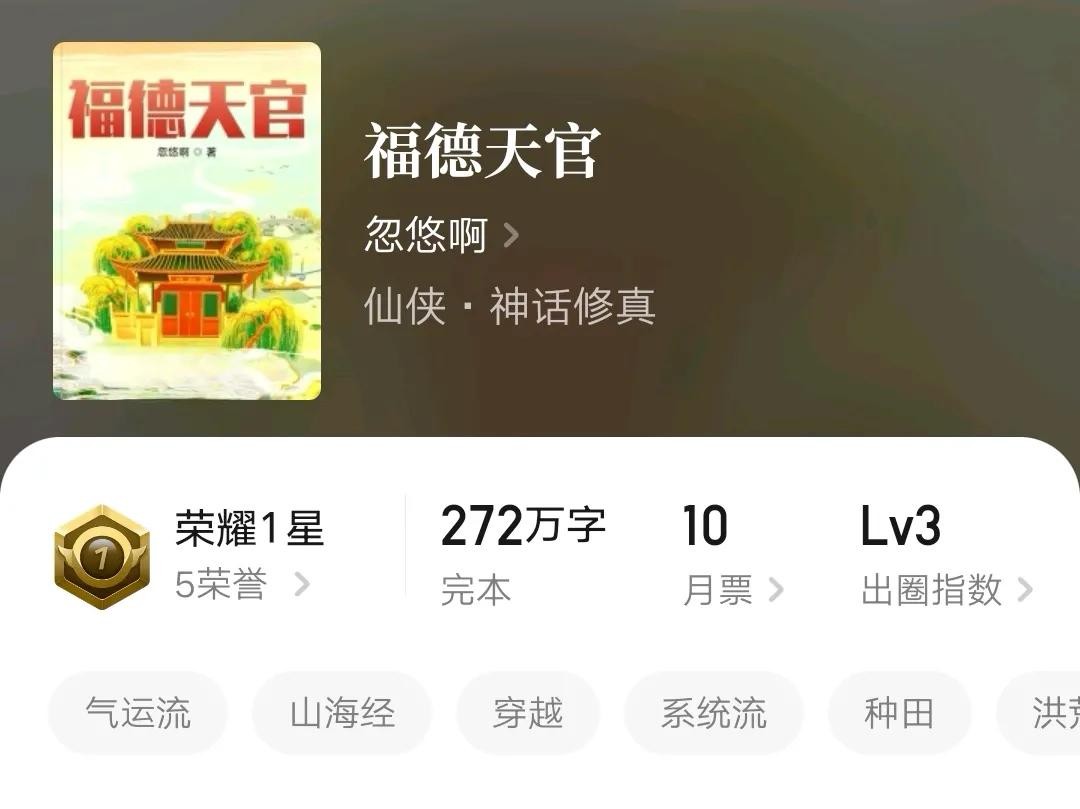Open author 忽悠啊's page

[x=441, y=236]
